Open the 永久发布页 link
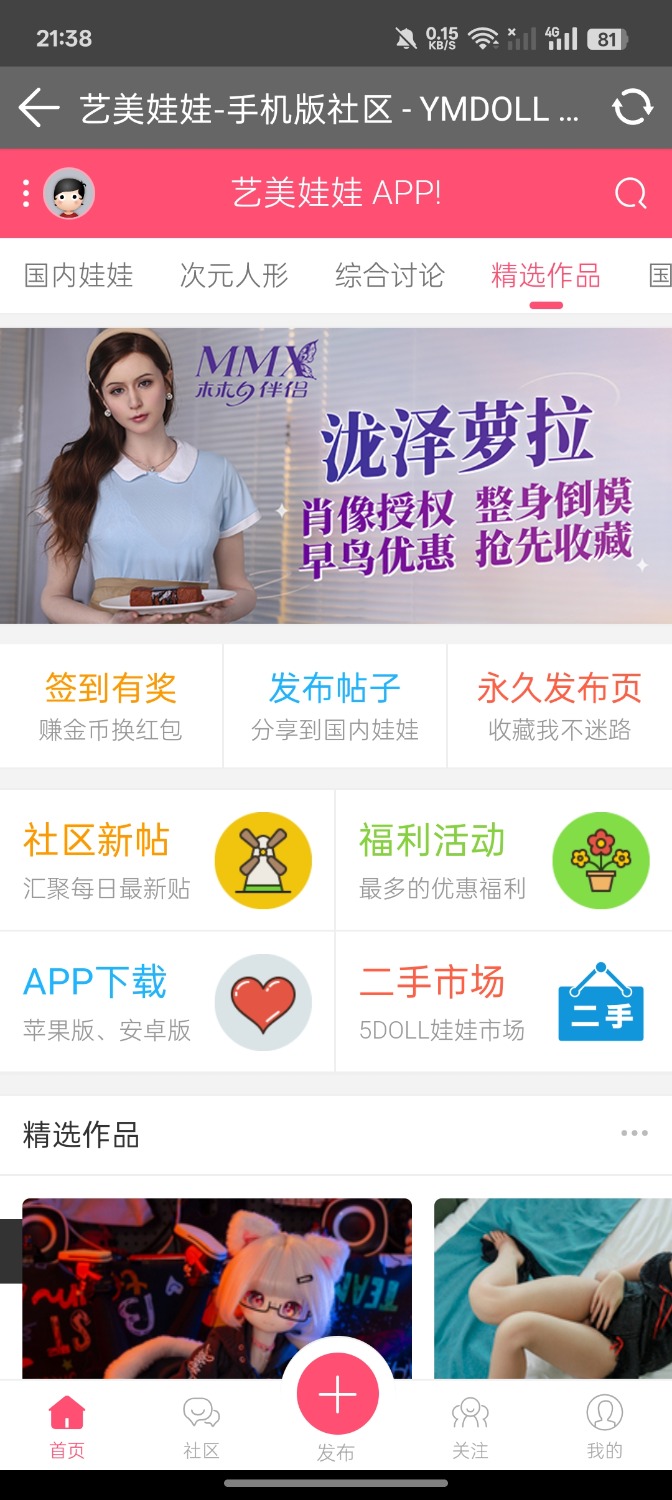 559,706
